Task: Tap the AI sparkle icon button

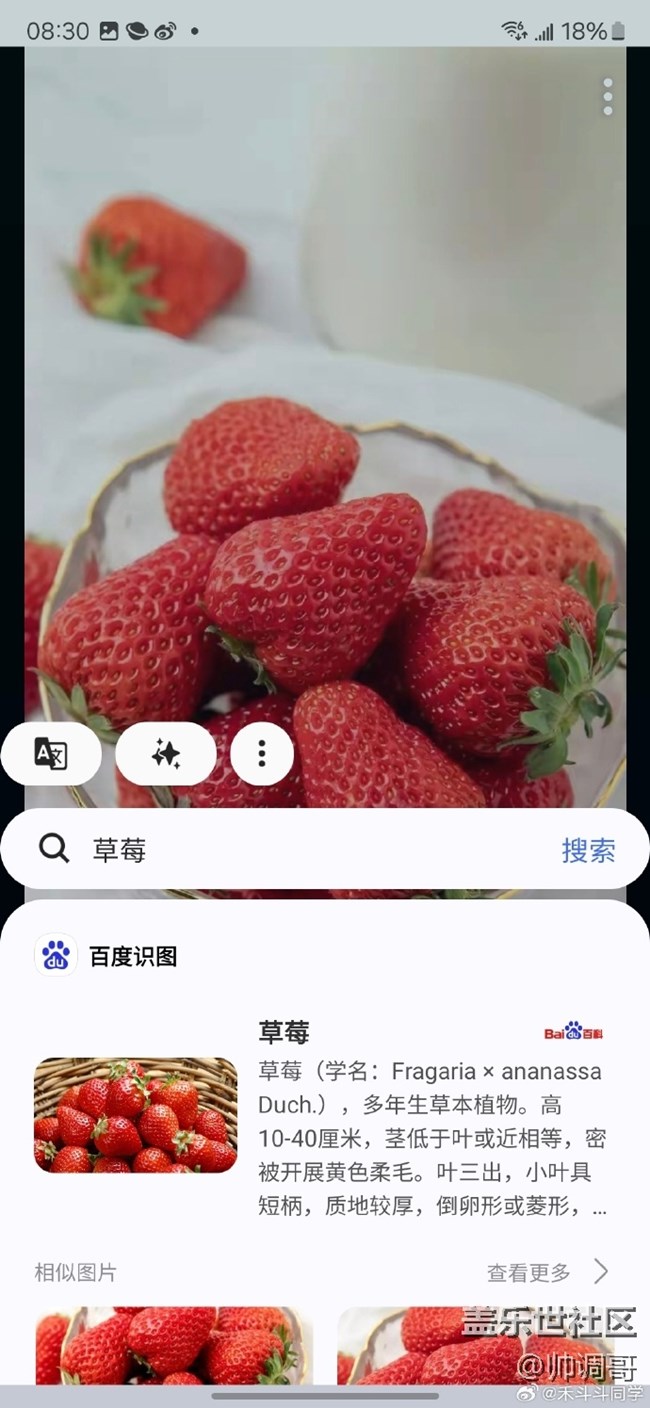Action: [x=166, y=753]
